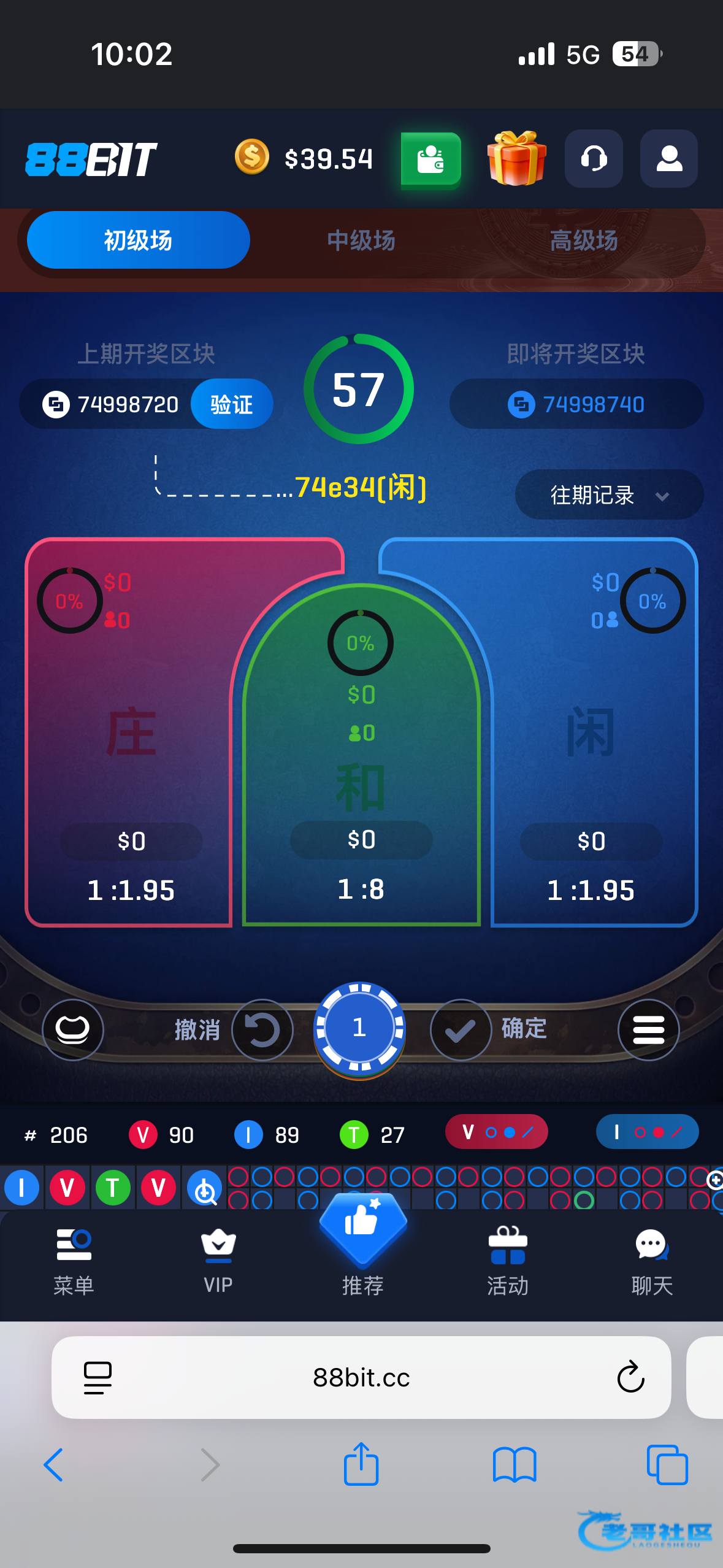Reload the page in Safari

[x=630, y=1377]
